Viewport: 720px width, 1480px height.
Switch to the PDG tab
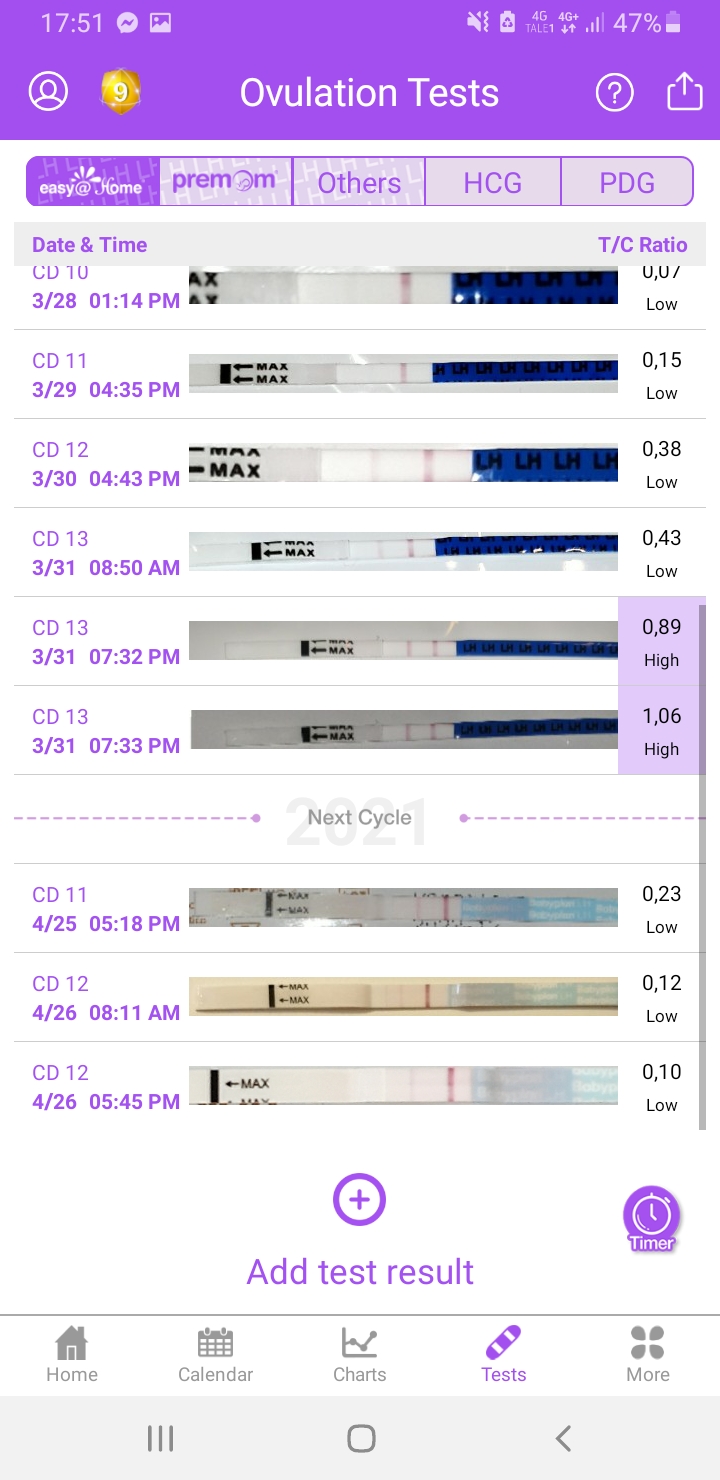[x=627, y=181]
